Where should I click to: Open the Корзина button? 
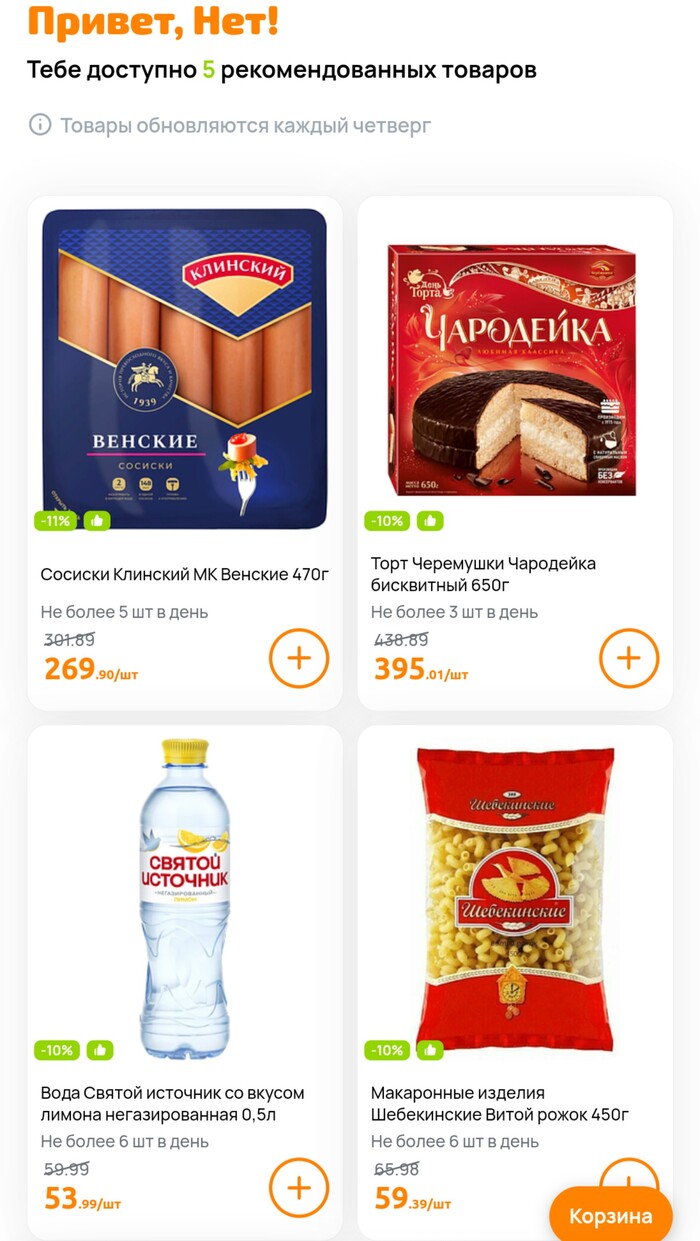(x=610, y=1216)
